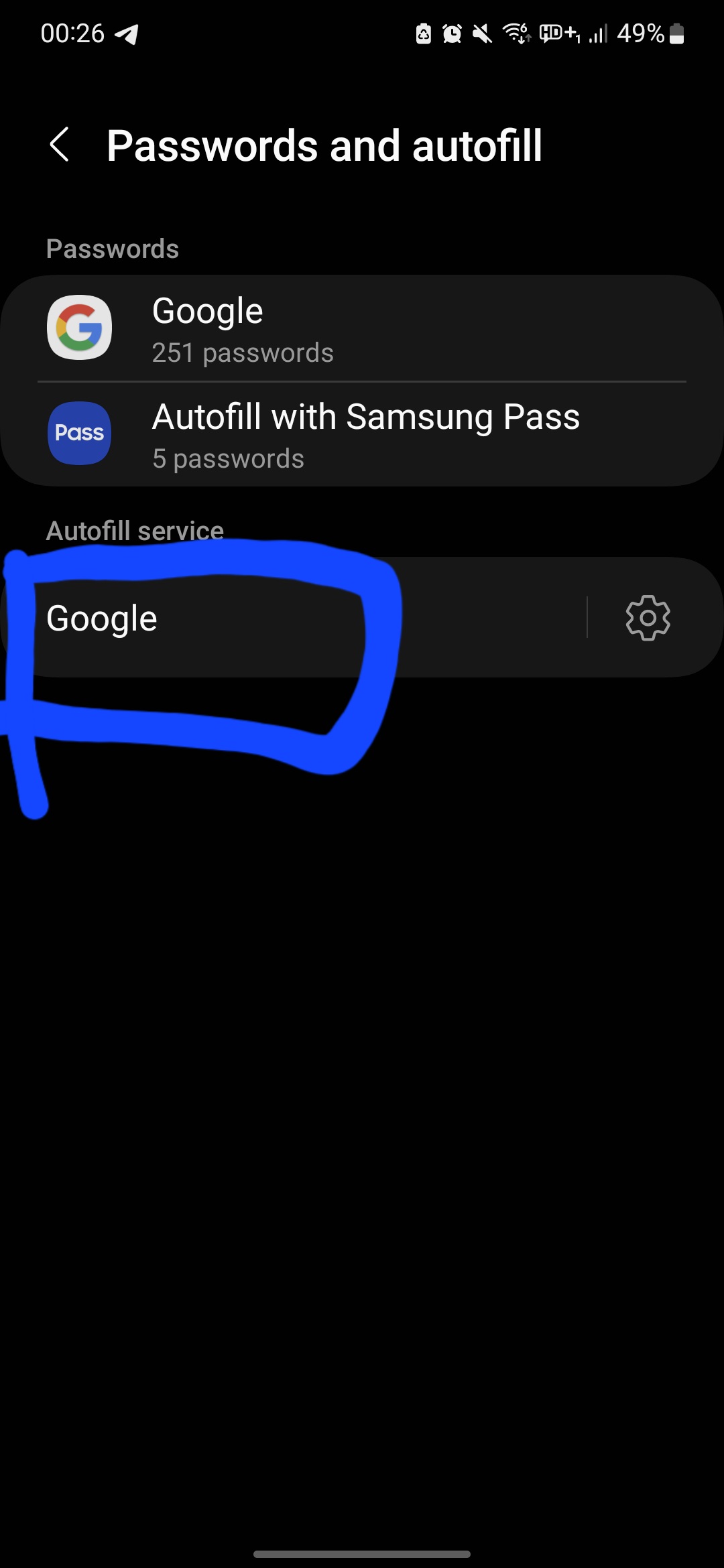This screenshot has height=1568, width=724.
Task: Select the Google autofill service row
Action: tap(293, 617)
